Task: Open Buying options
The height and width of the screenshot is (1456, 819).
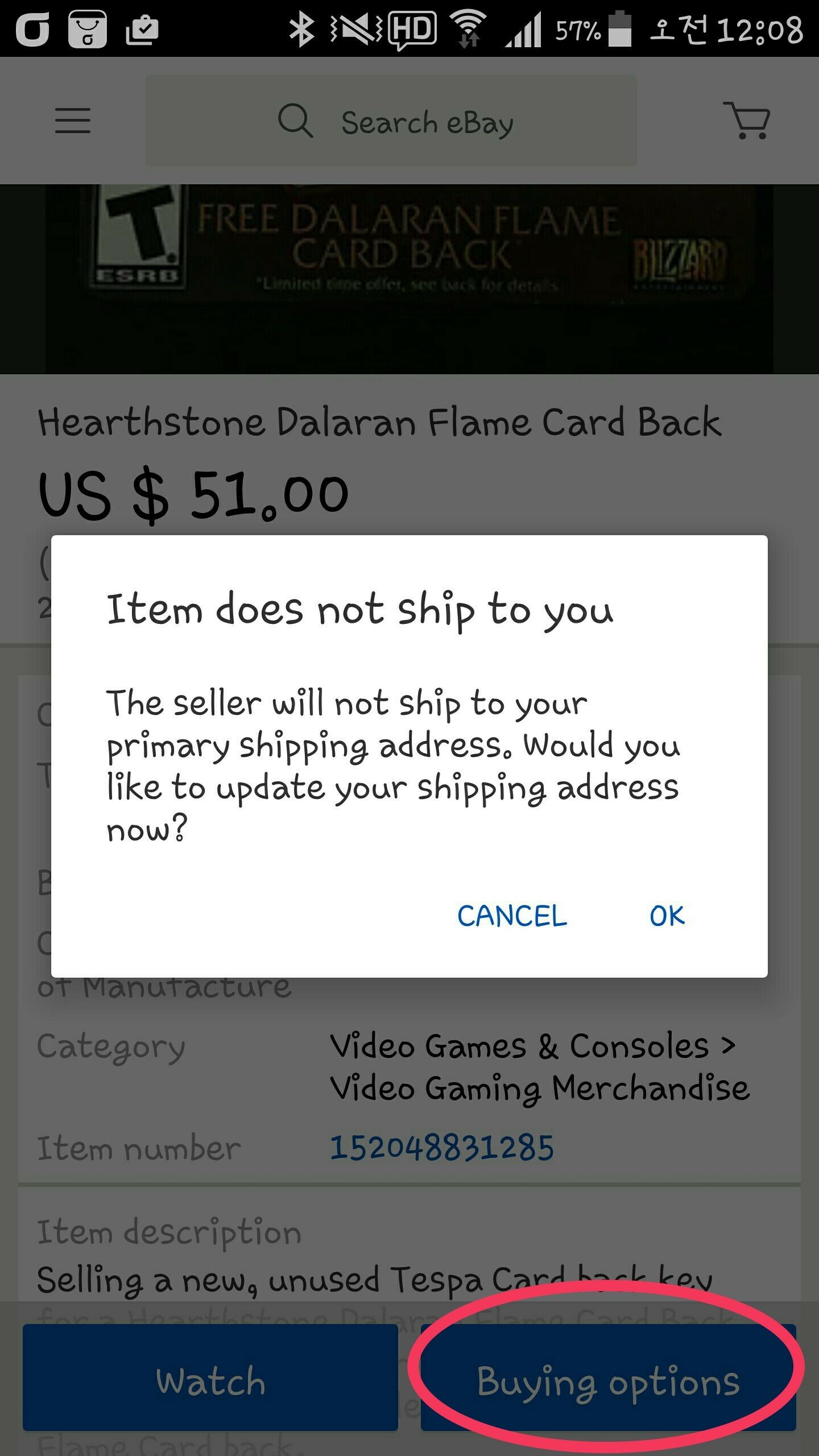Action: point(607,1381)
